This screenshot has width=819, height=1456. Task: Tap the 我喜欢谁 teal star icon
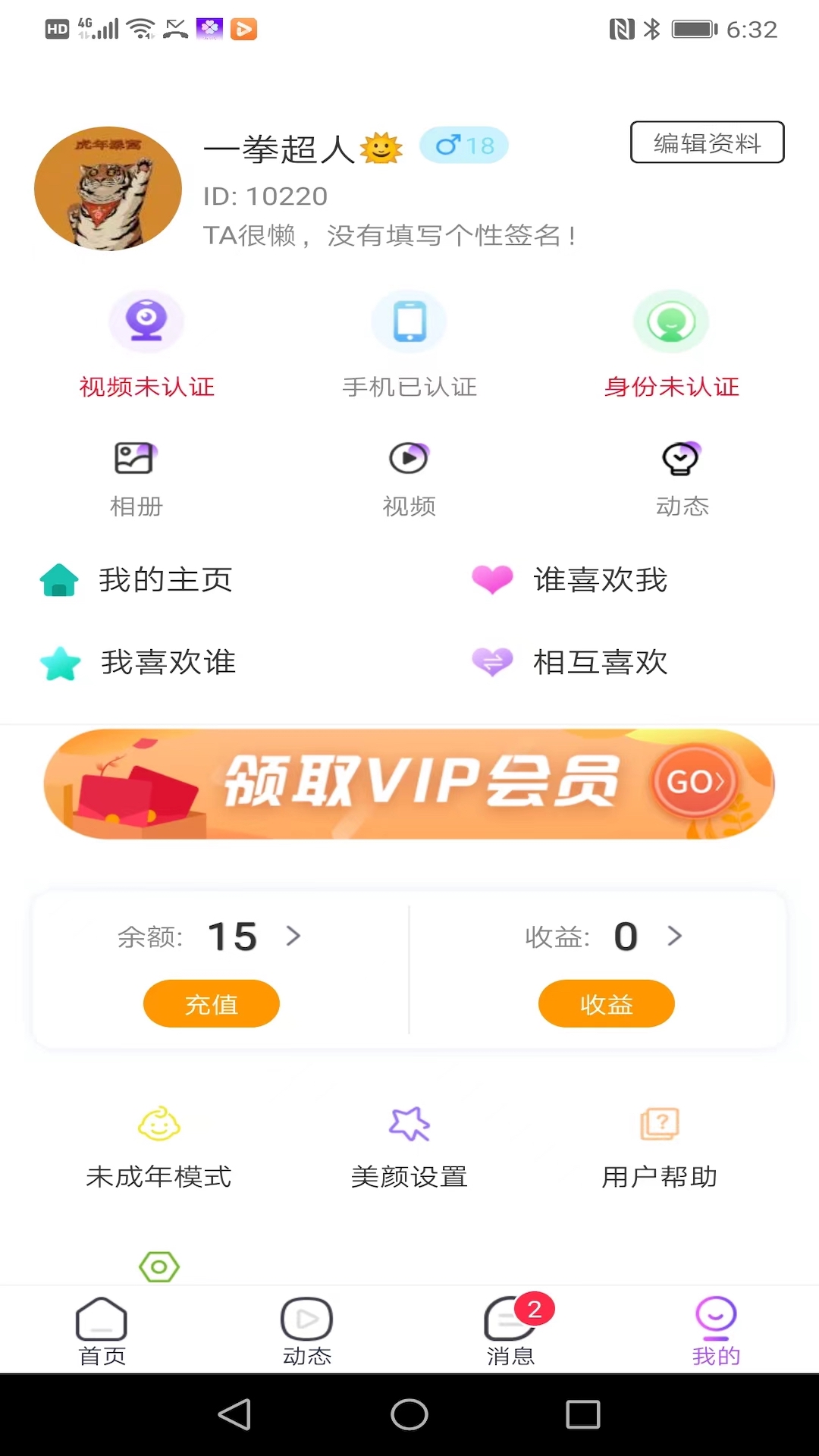(x=59, y=662)
